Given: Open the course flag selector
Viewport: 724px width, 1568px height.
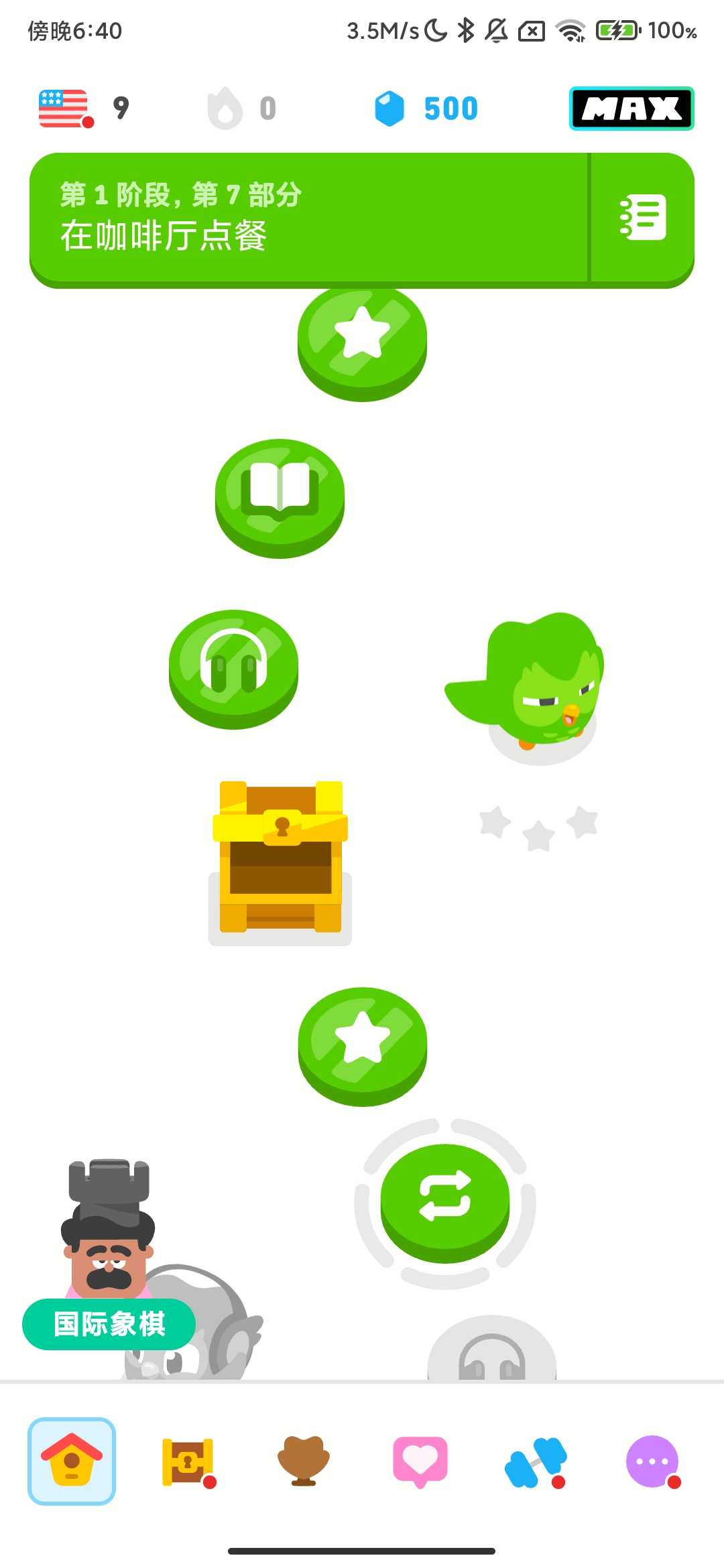Looking at the screenshot, I should point(64,108).
